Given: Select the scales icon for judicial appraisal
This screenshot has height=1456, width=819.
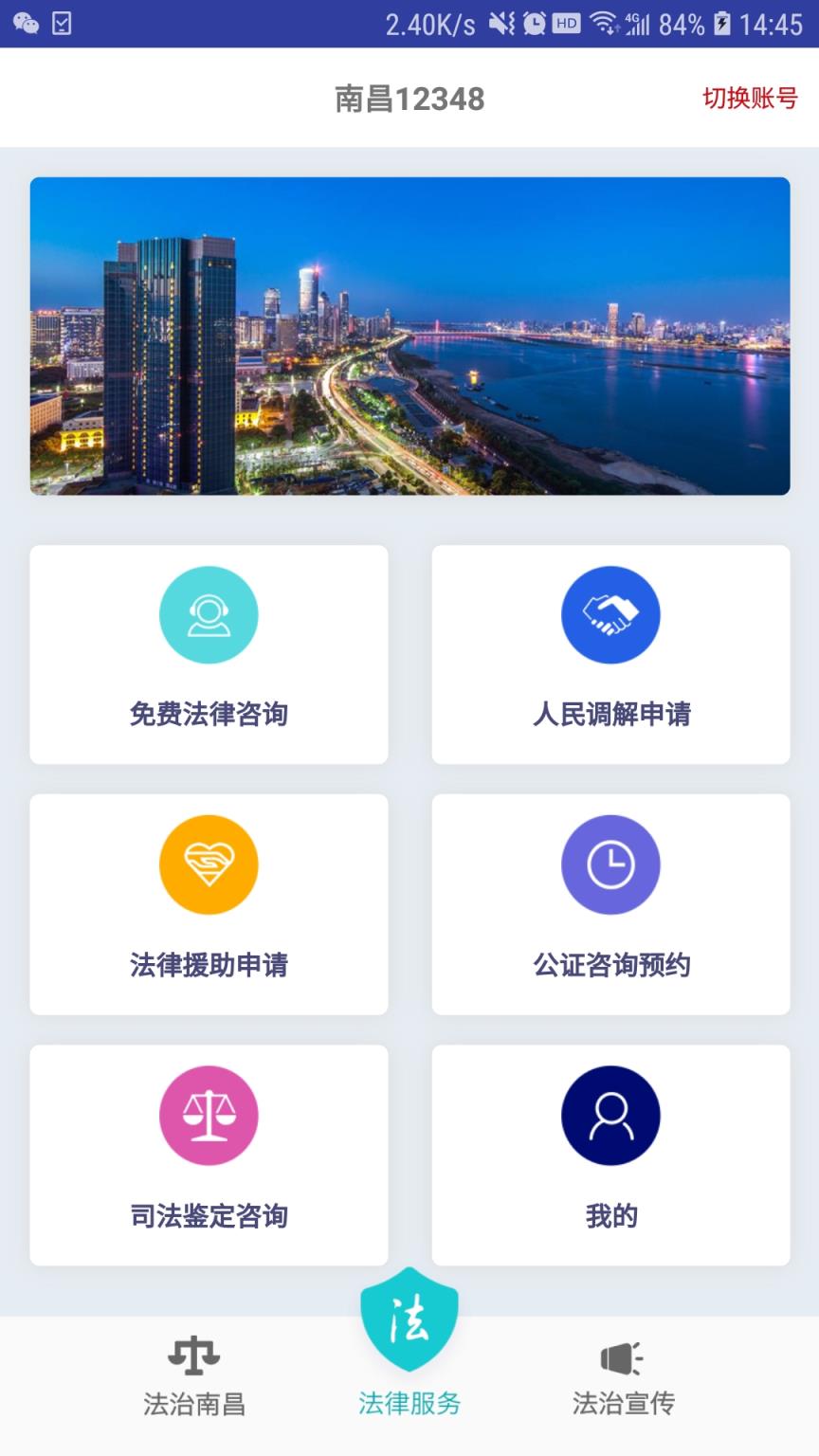Looking at the screenshot, I should point(209,1116).
